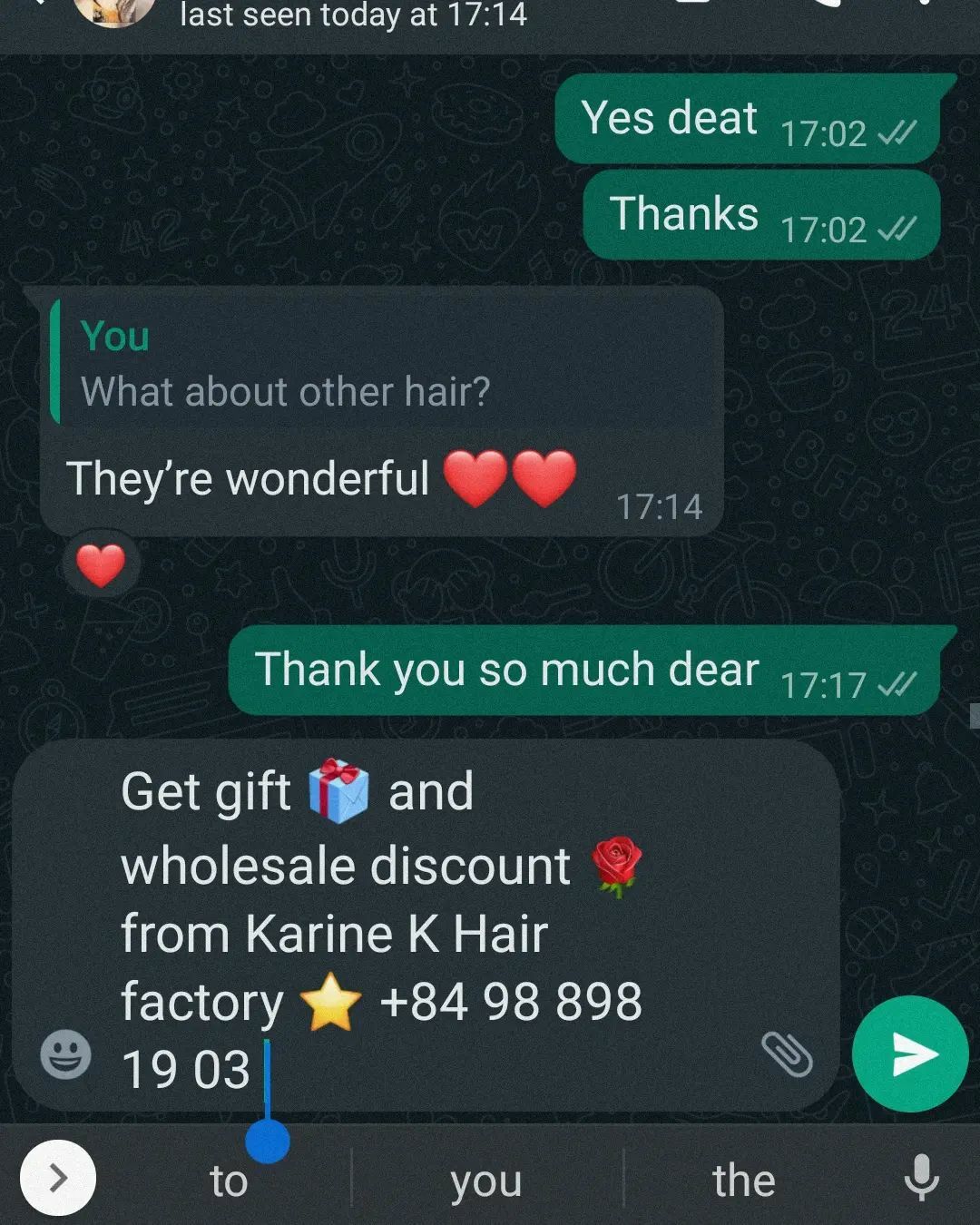980x1225 pixels.
Task: Choose keyboard suggestion "to"
Action: (229, 1181)
